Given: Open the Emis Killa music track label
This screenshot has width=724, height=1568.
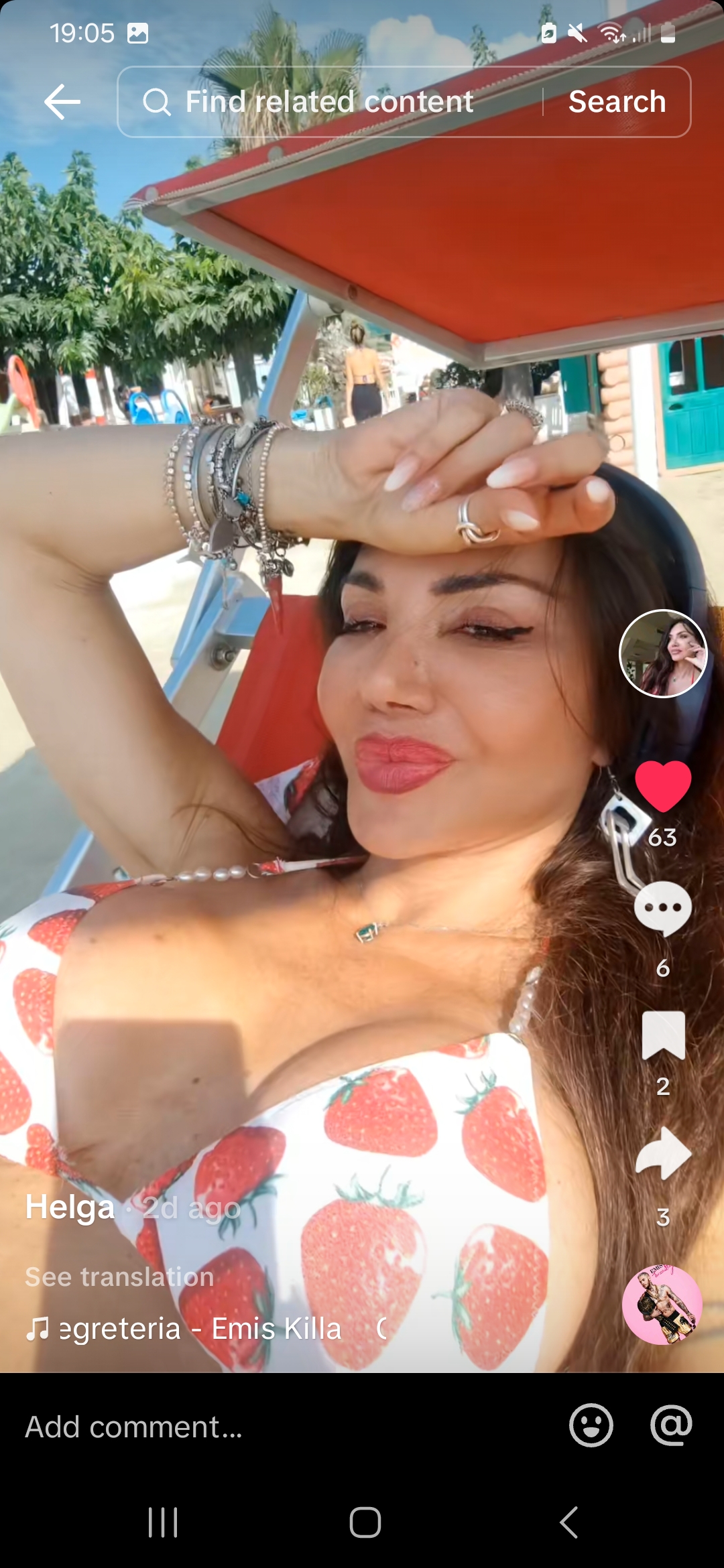Looking at the screenshot, I should [x=201, y=1328].
